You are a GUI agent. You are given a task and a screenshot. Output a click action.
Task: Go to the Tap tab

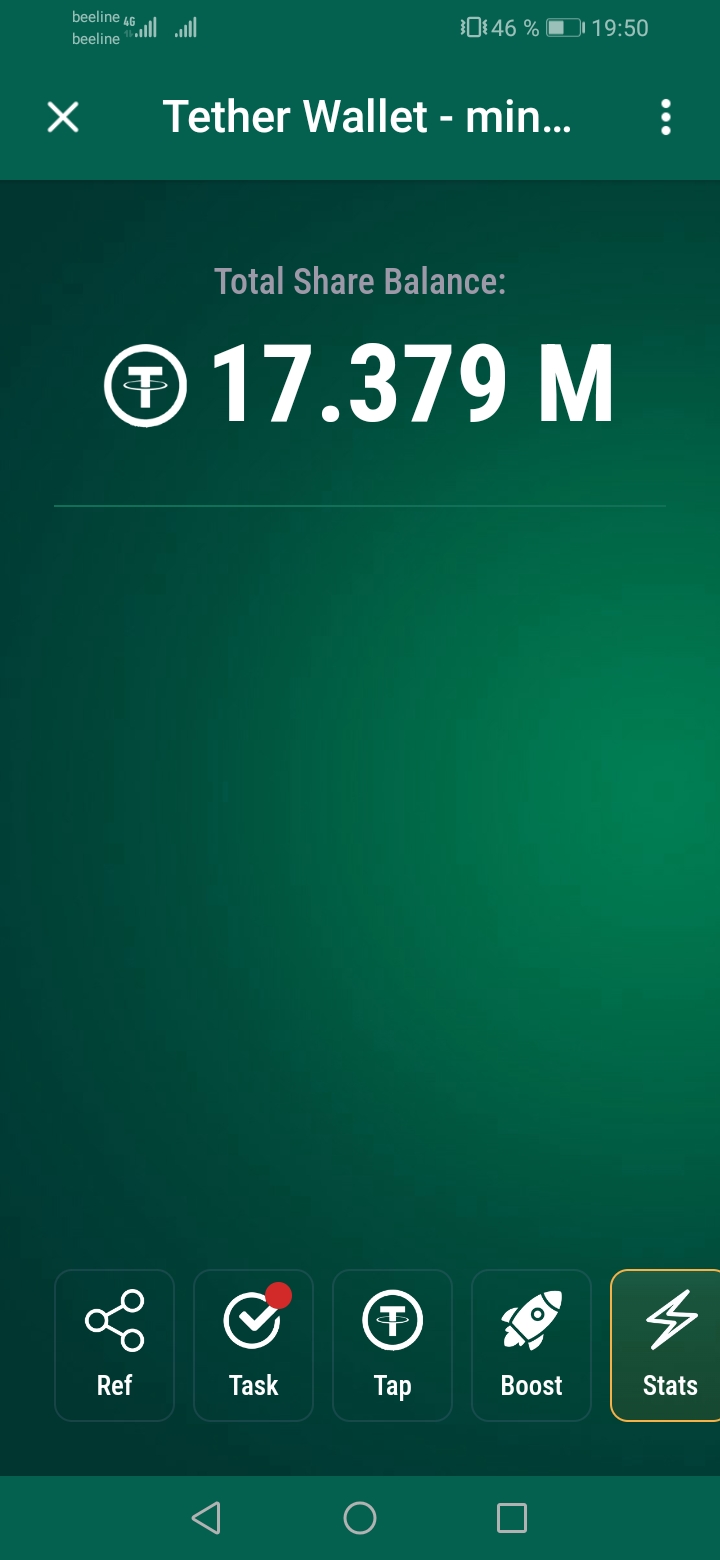tap(392, 1345)
